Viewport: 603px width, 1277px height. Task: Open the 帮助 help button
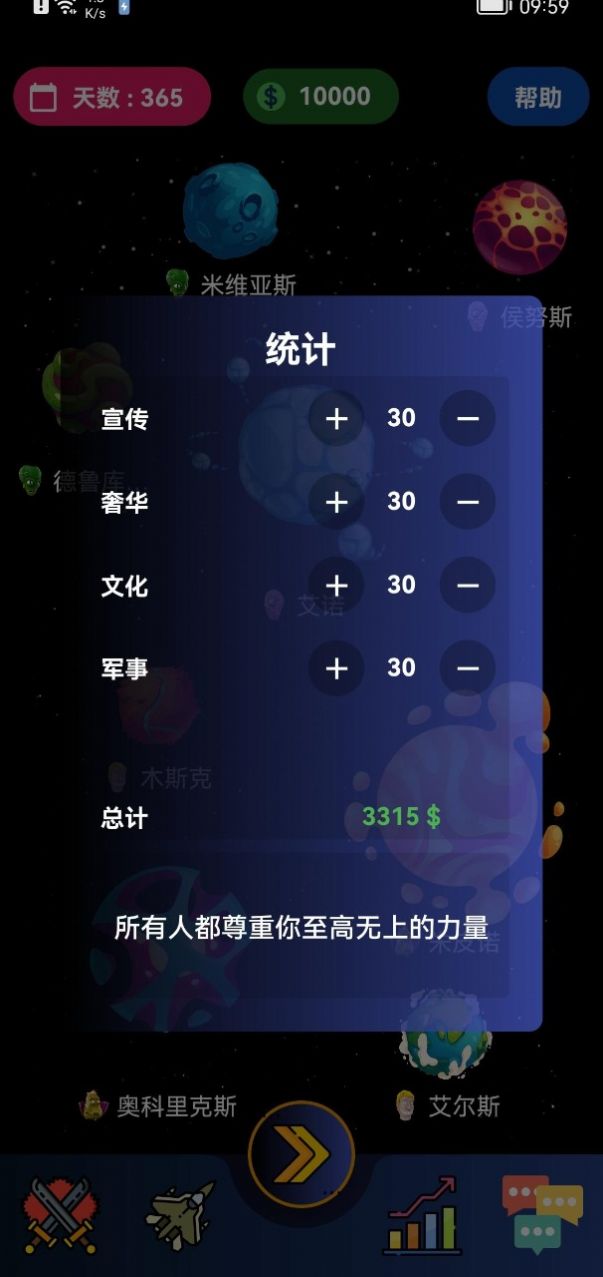coord(538,97)
